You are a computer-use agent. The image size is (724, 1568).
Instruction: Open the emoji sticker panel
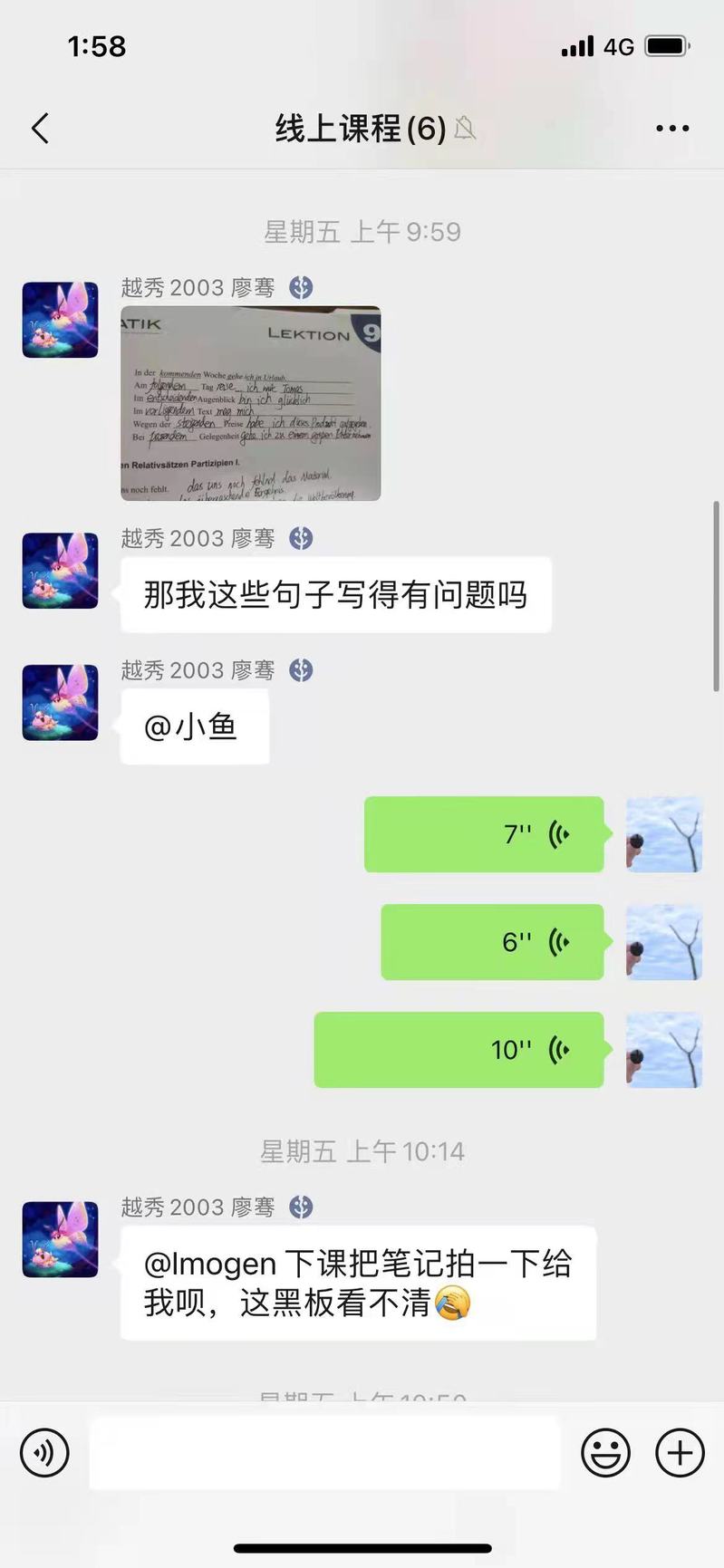605,1452
